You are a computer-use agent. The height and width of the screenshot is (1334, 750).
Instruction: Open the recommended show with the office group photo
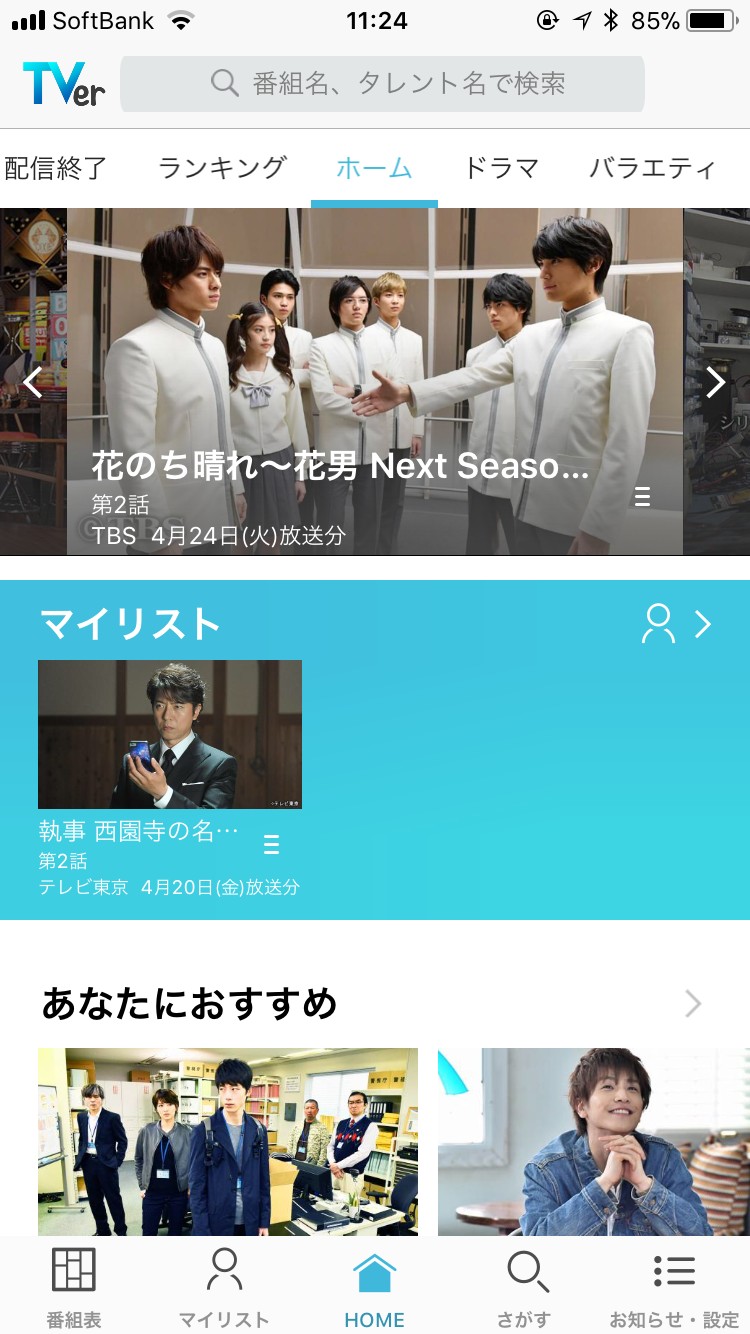[228, 1142]
